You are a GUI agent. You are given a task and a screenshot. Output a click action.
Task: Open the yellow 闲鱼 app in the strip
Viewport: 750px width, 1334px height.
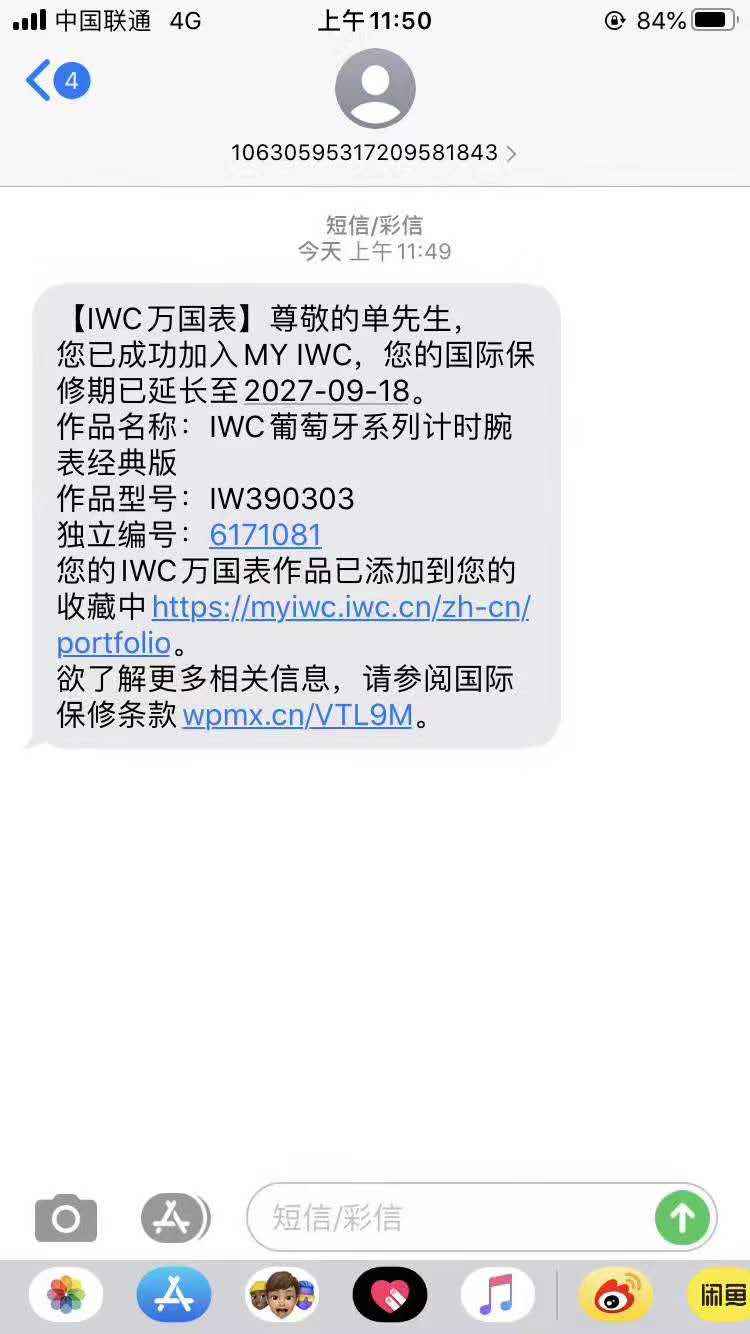[x=720, y=1295]
